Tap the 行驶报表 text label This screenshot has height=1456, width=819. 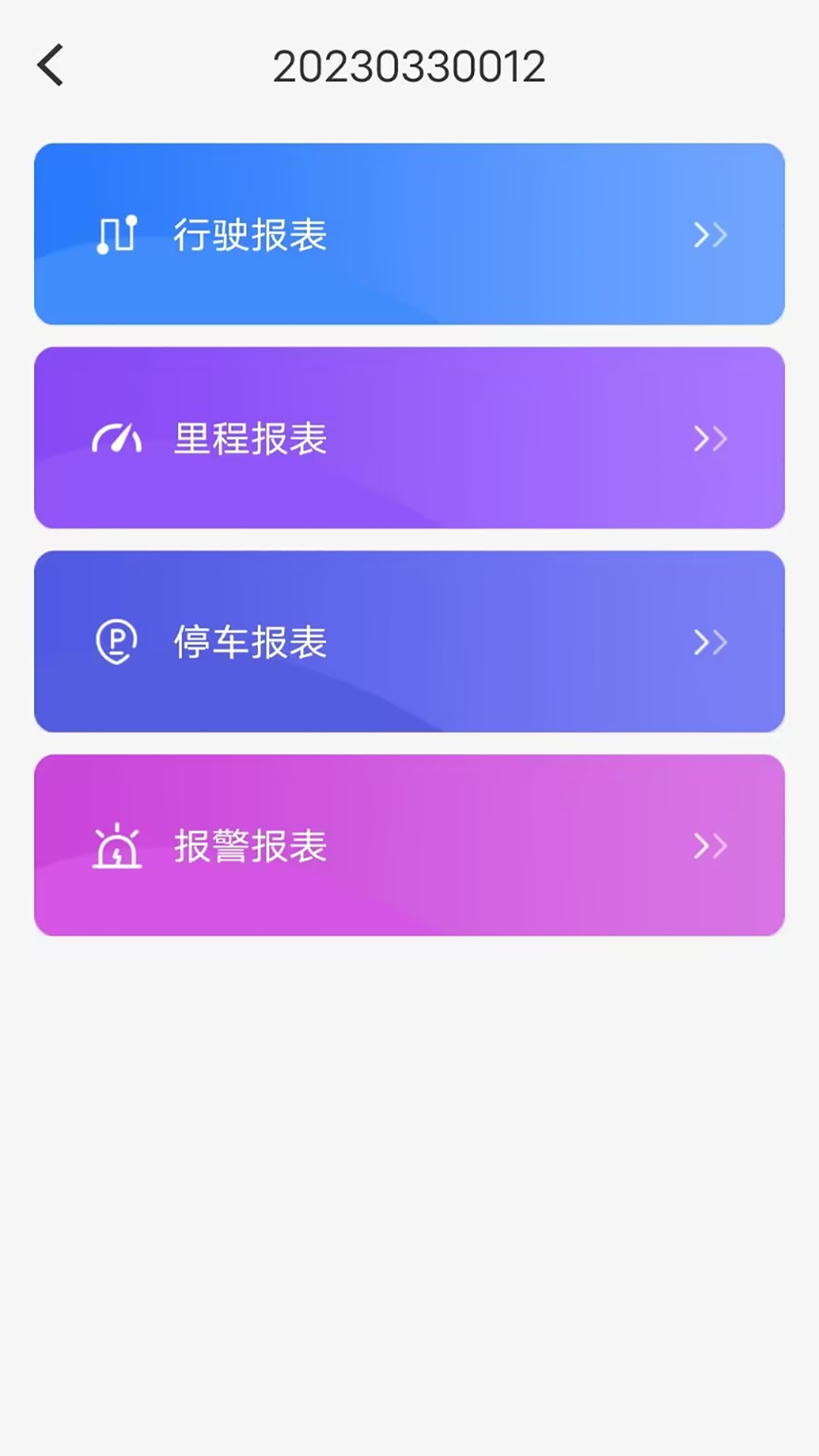click(x=249, y=235)
